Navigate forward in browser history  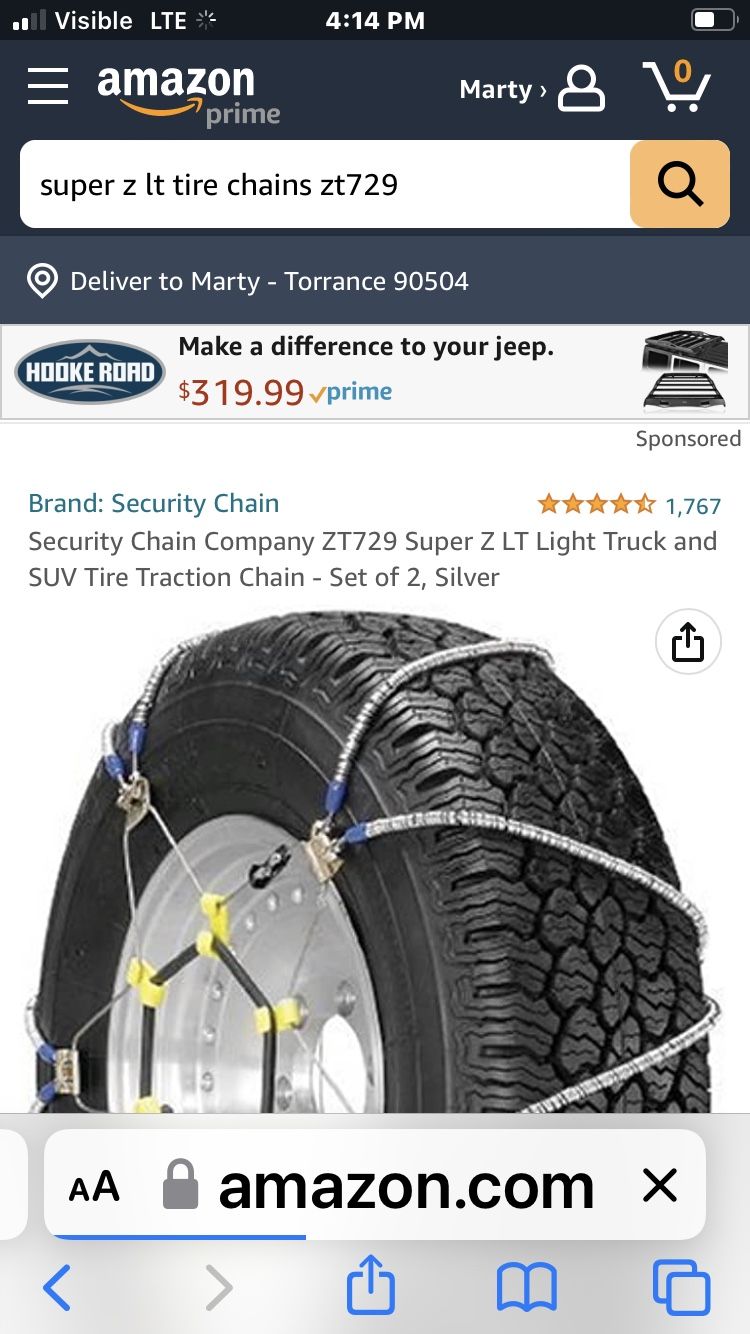pos(219,1287)
